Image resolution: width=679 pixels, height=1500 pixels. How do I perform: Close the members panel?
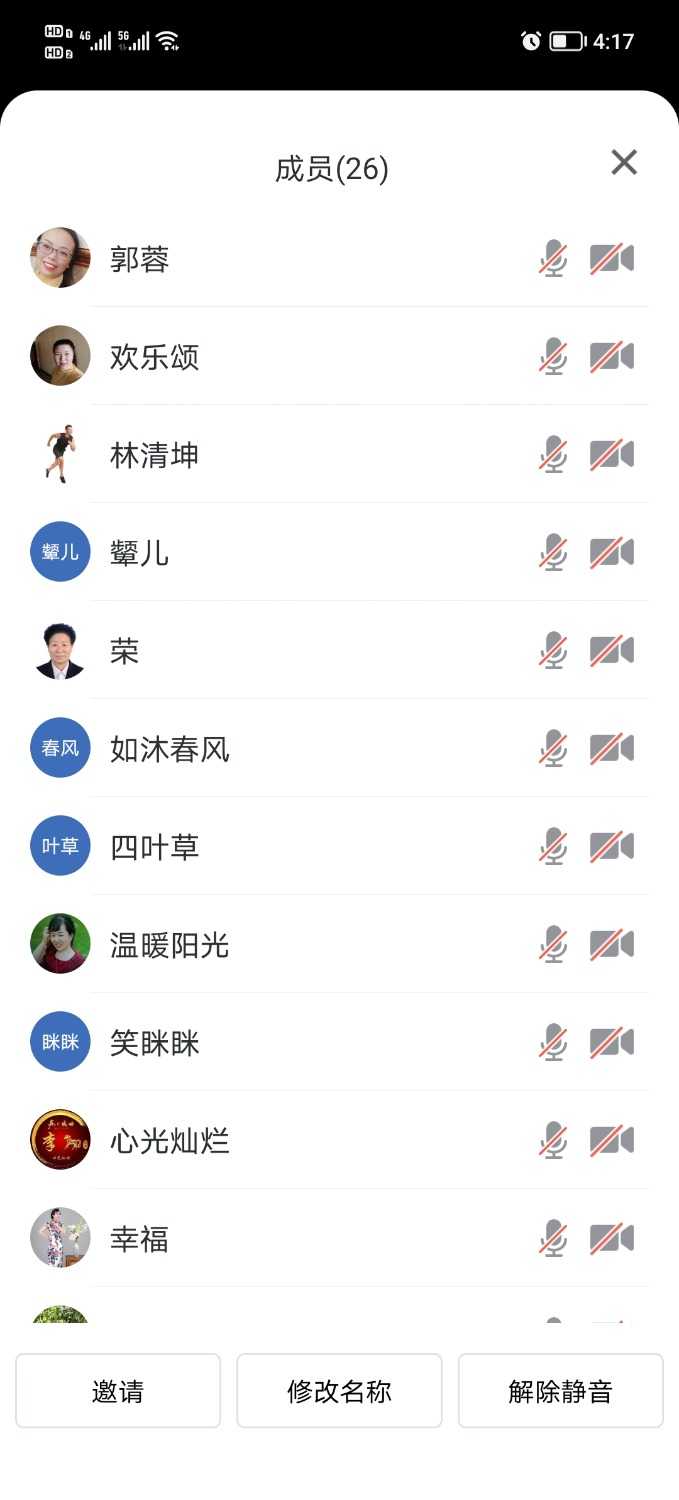(624, 163)
